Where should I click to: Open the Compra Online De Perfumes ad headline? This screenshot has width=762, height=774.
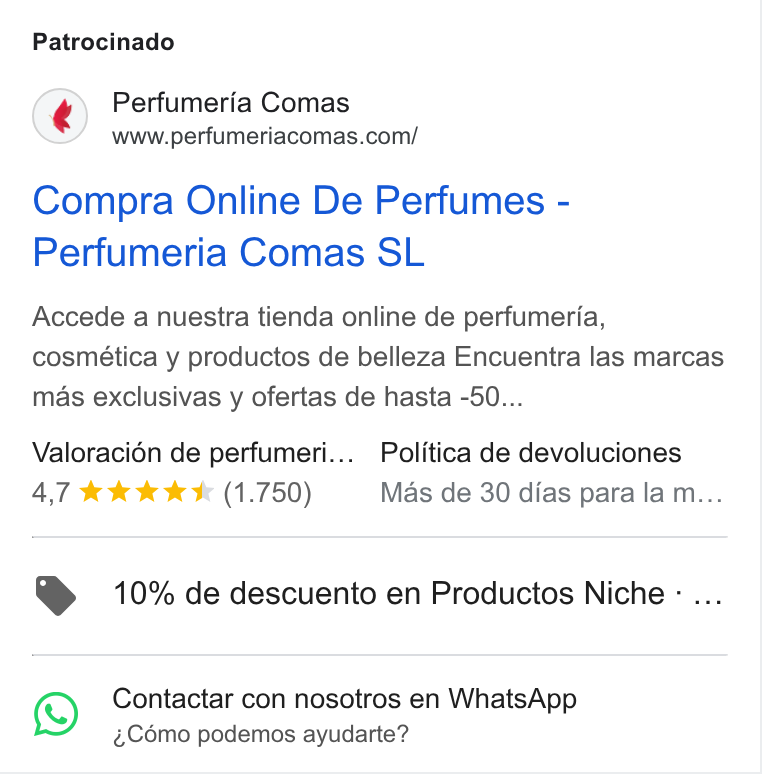point(301,226)
